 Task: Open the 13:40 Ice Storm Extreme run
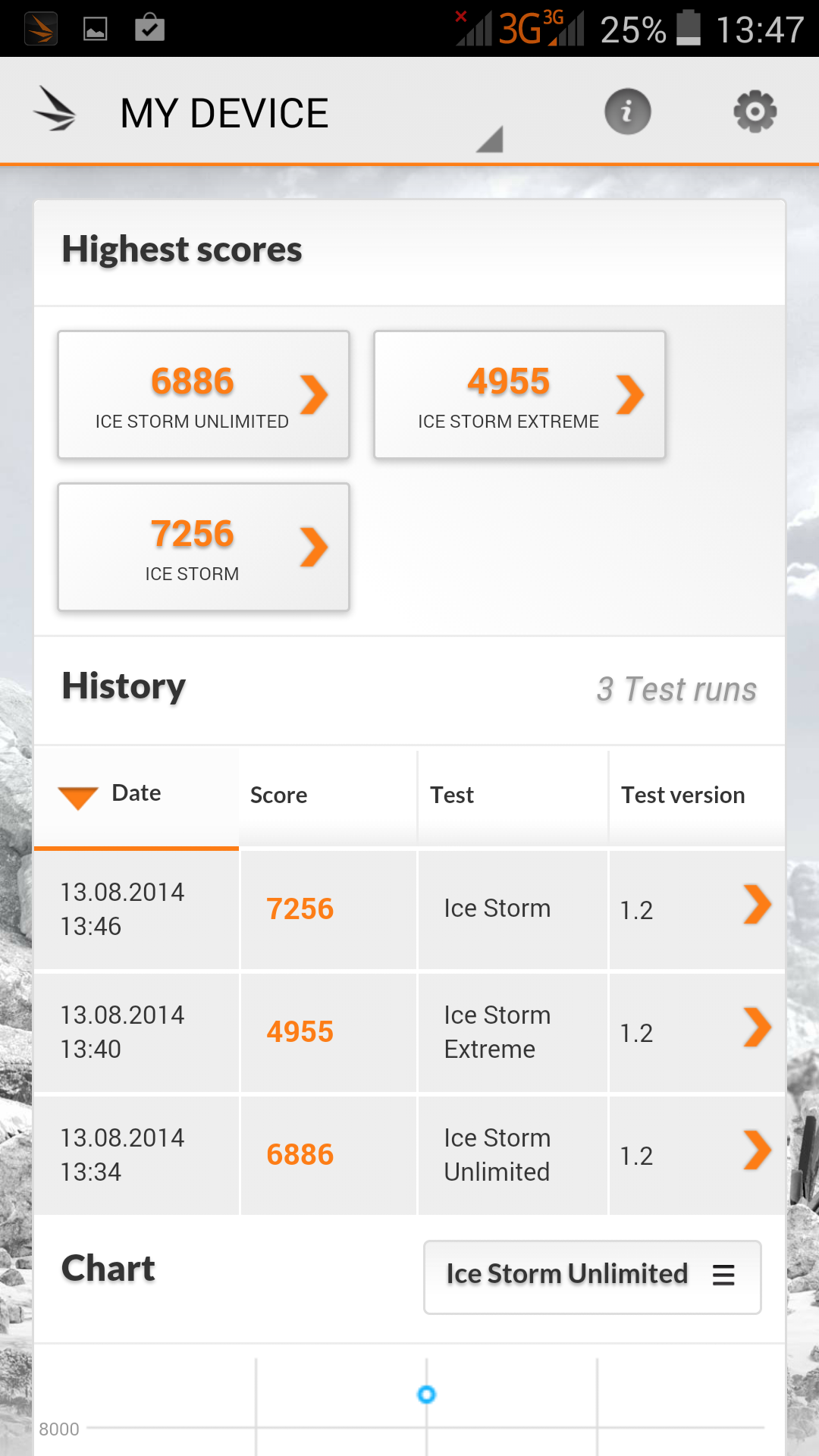pyautogui.click(x=409, y=1031)
